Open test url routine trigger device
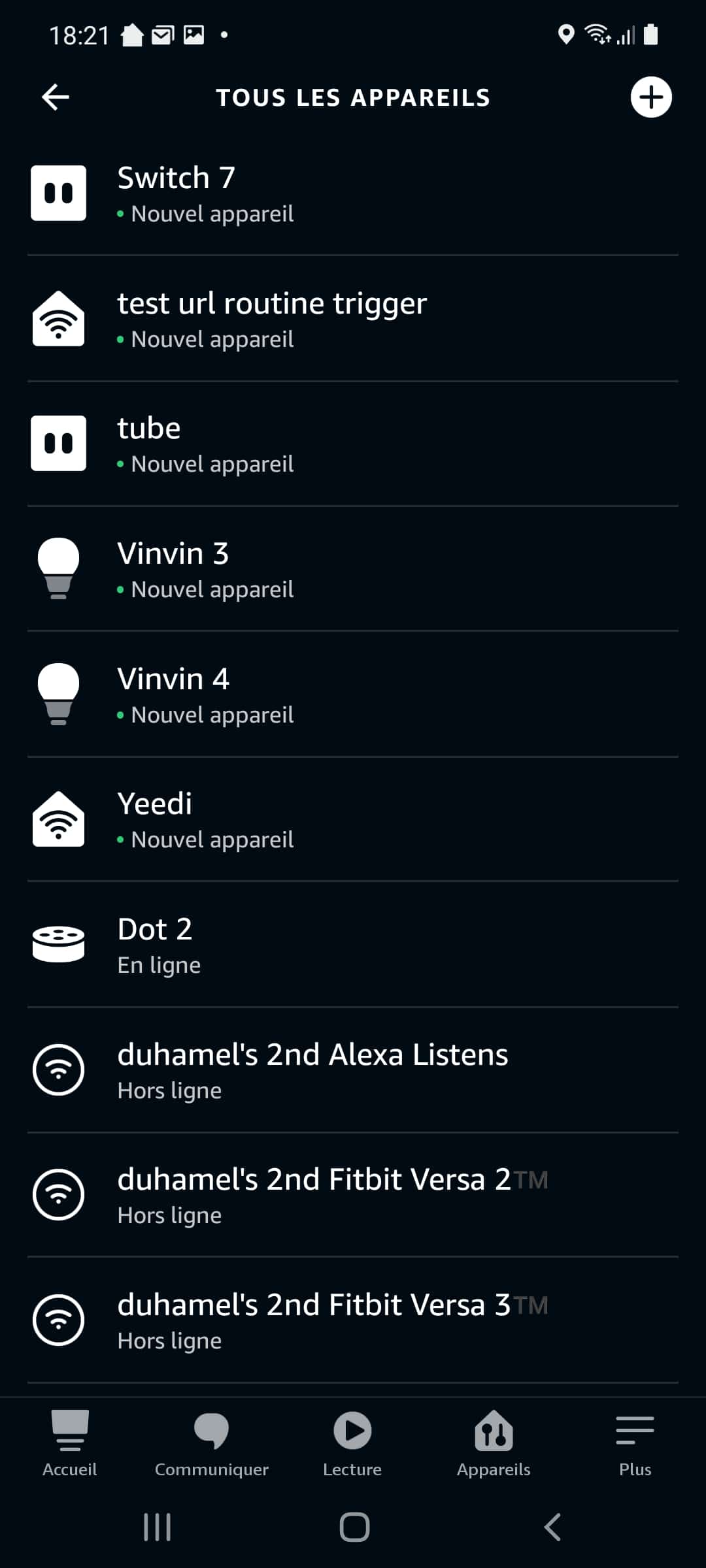The image size is (706, 1568). [353, 319]
